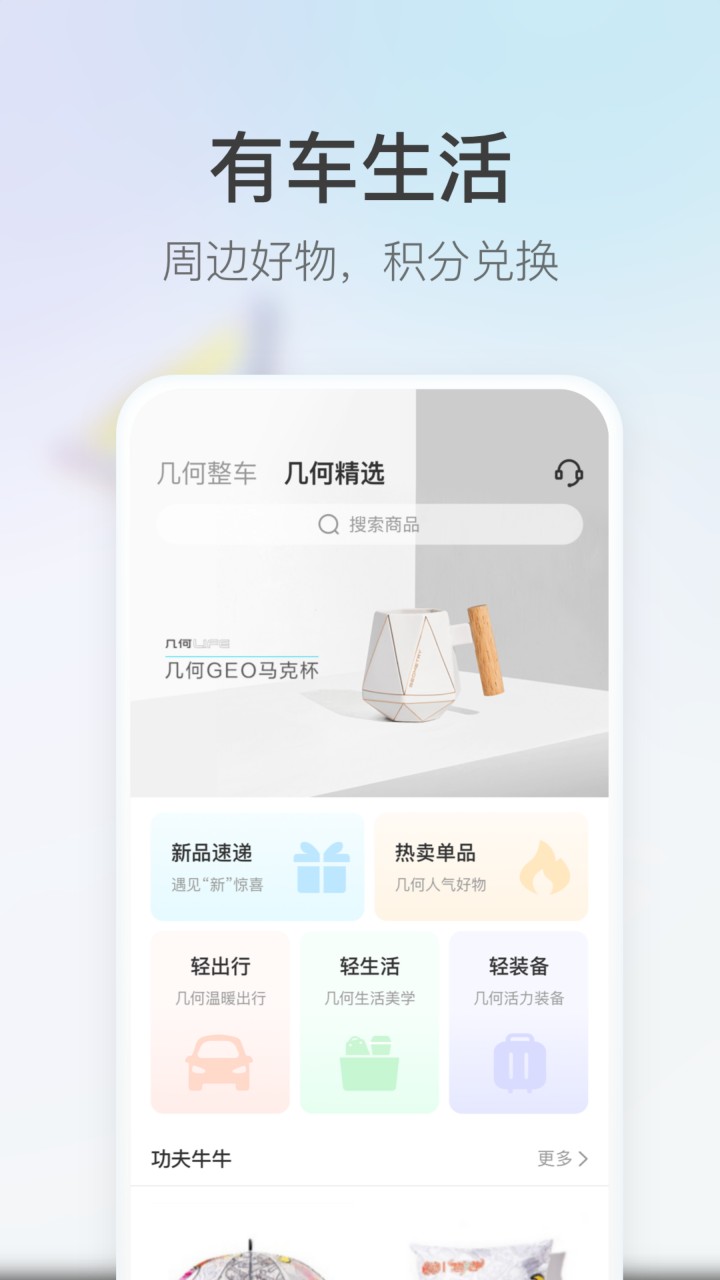
Task: Open the 轻生活 category card
Action: click(x=369, y=1022)
